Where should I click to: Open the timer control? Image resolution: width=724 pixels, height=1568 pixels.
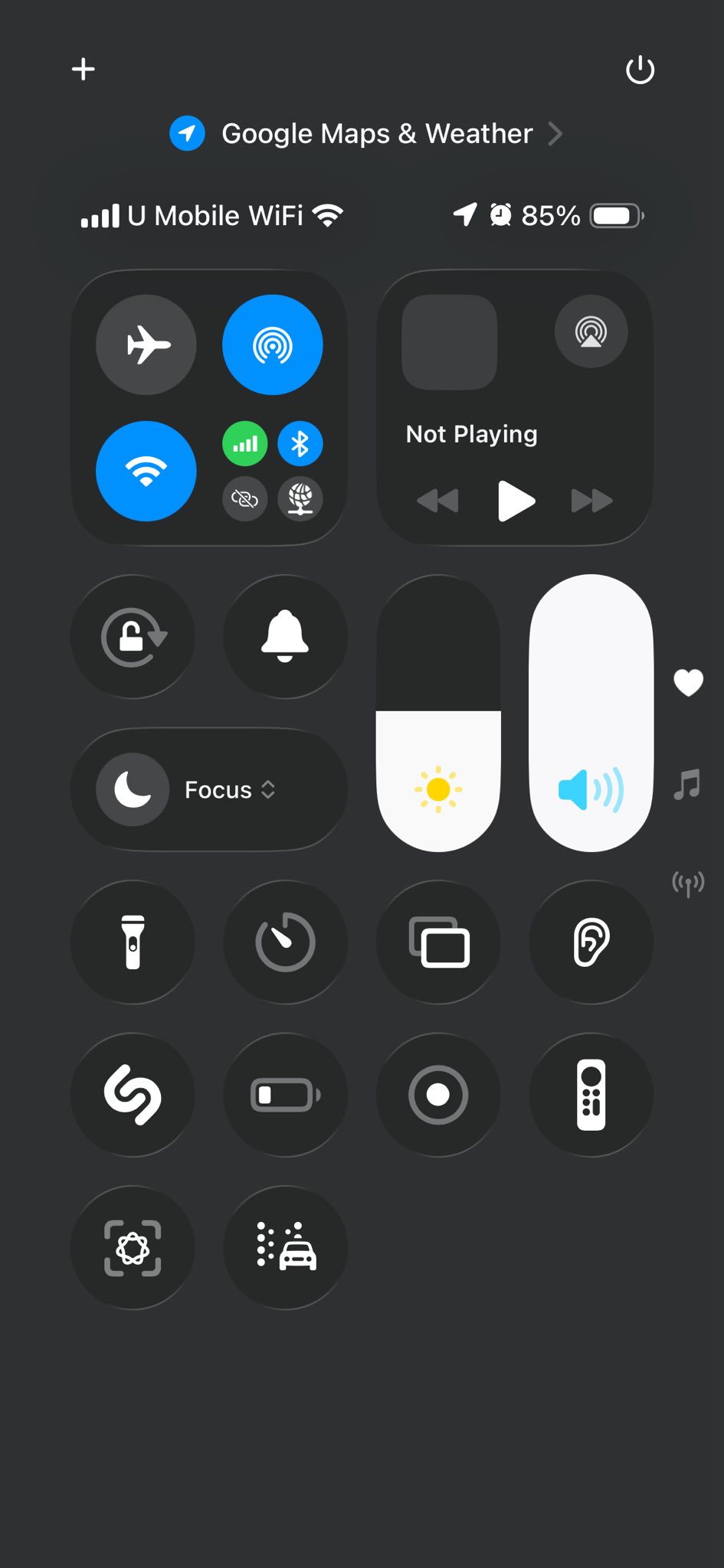click(285, 942)
